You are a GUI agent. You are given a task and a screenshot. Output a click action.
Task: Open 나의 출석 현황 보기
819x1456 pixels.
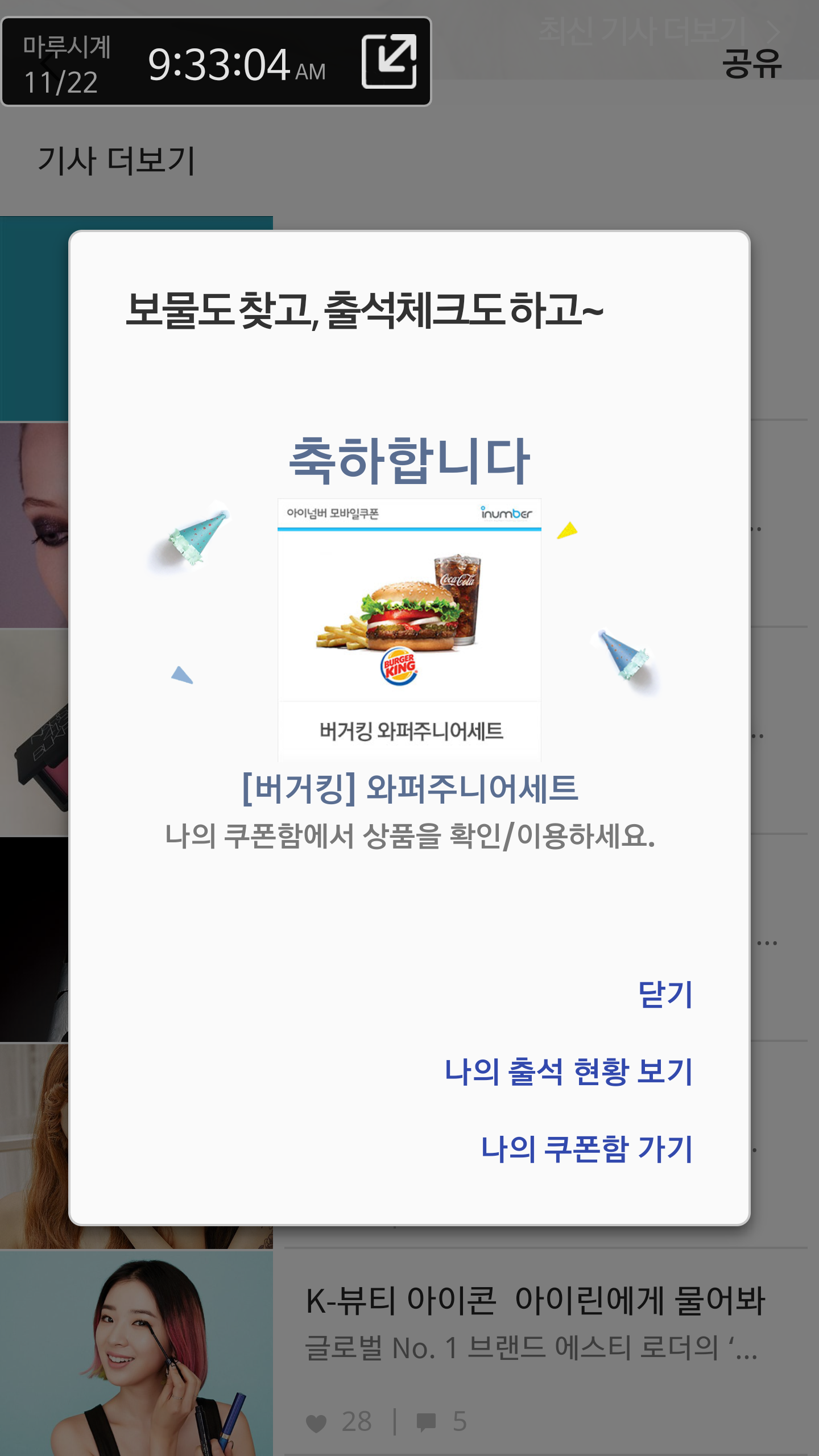pyautogui.click(x=568, y=1072)
